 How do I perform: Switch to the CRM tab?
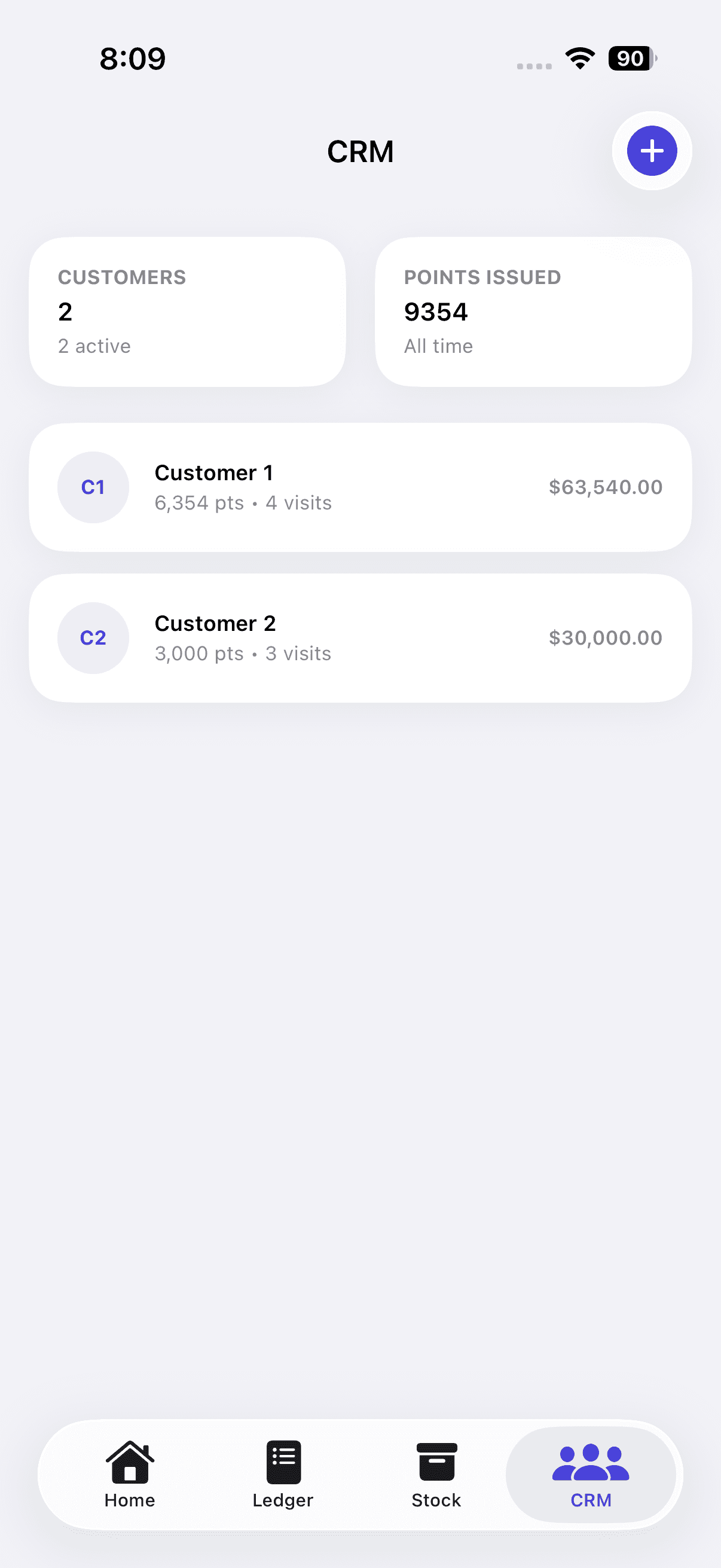(591, 1473)
